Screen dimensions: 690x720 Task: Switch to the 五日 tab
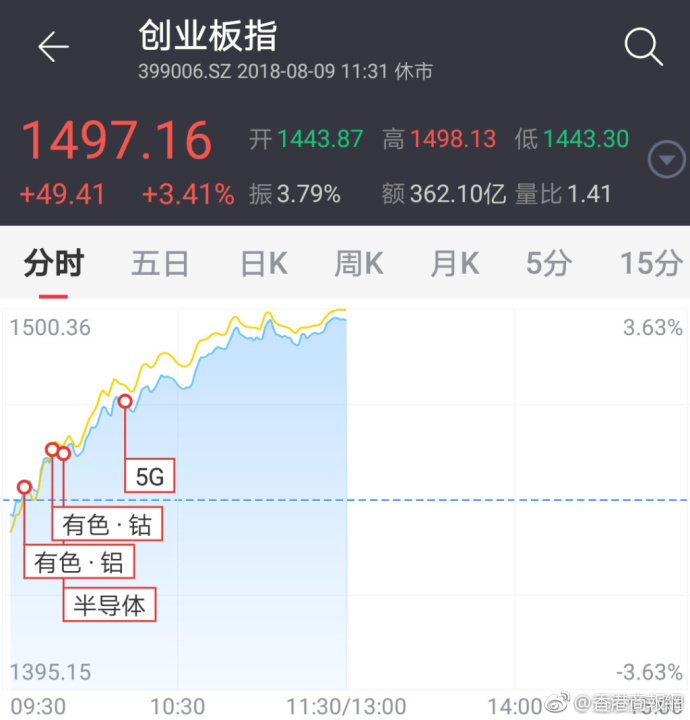[160, 263]
